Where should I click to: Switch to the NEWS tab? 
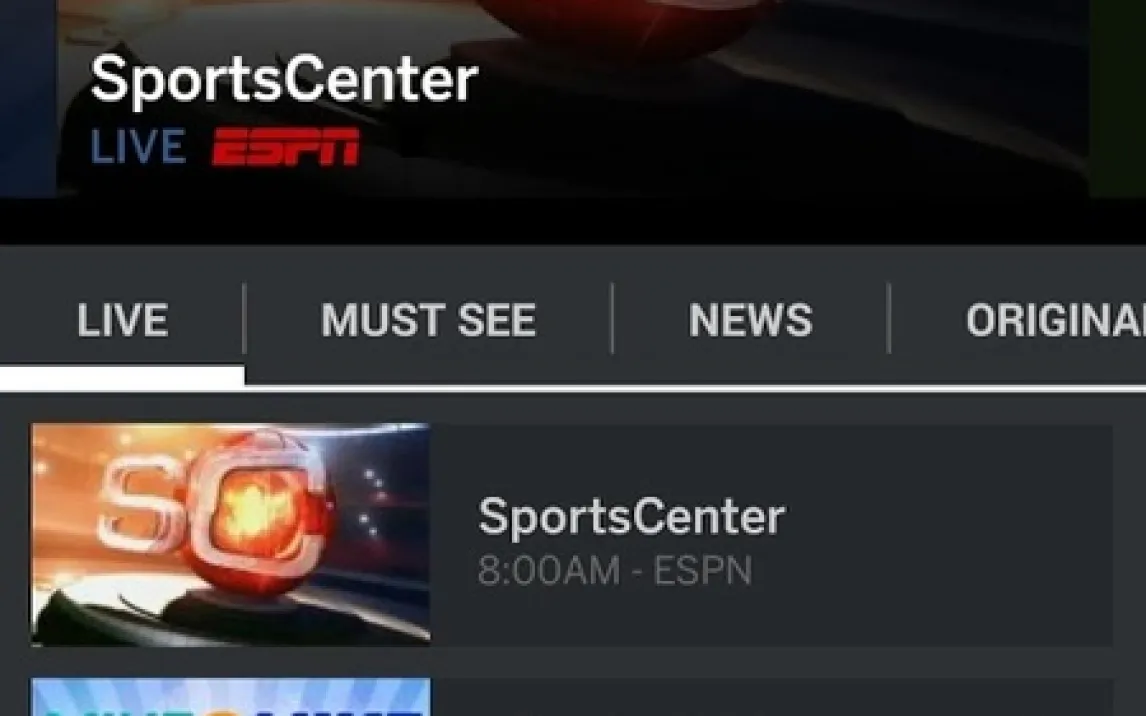click(x=750, y=321)
